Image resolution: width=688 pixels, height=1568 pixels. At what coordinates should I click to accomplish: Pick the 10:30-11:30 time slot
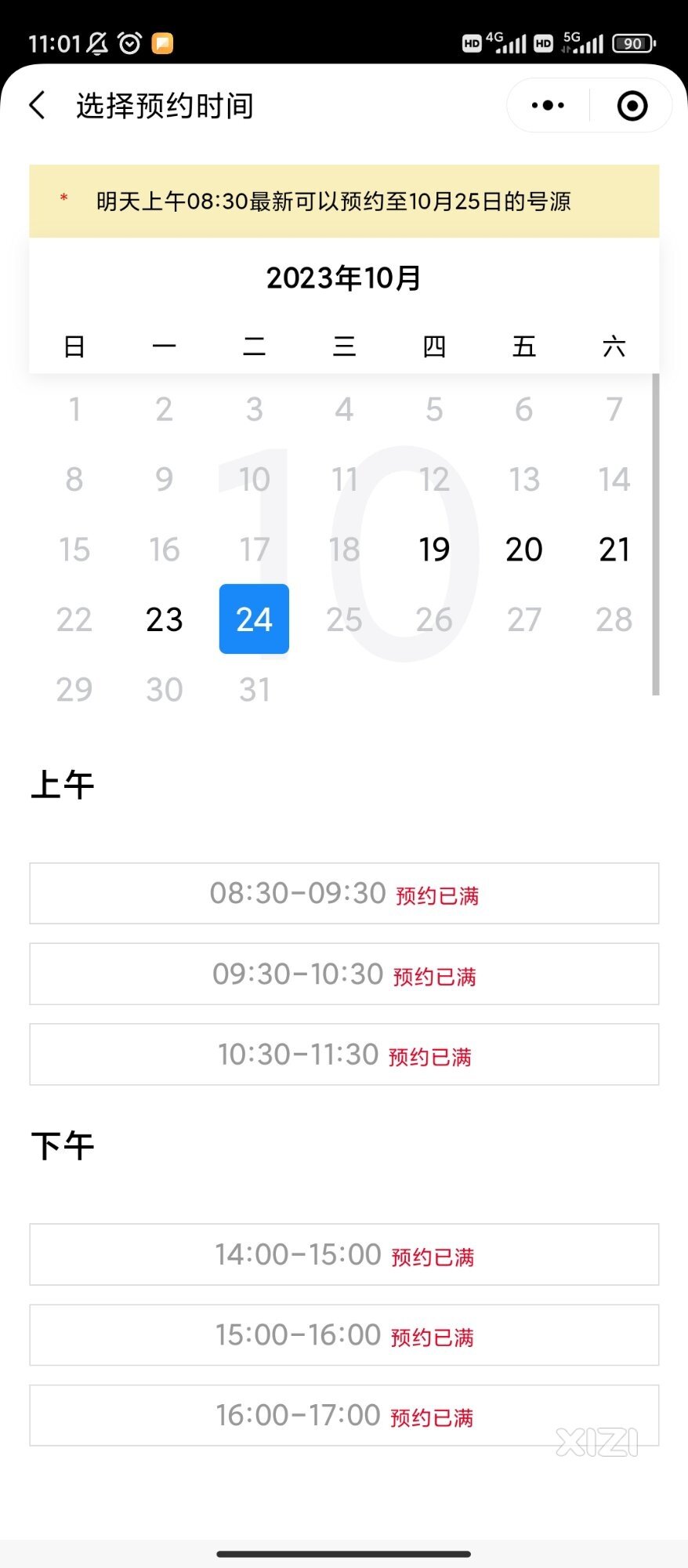click(344, 1054)
